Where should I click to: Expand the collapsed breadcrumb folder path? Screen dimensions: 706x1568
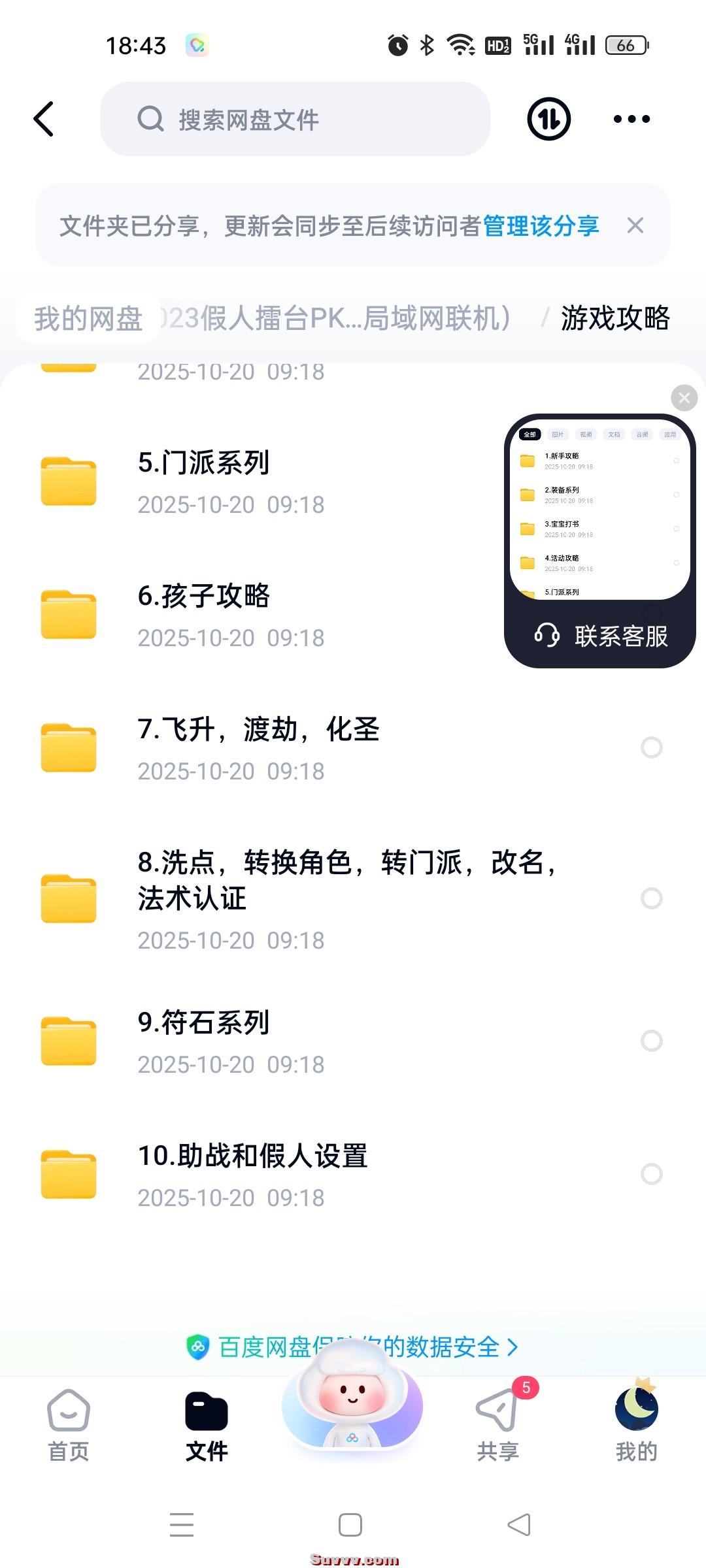point(332,319)
